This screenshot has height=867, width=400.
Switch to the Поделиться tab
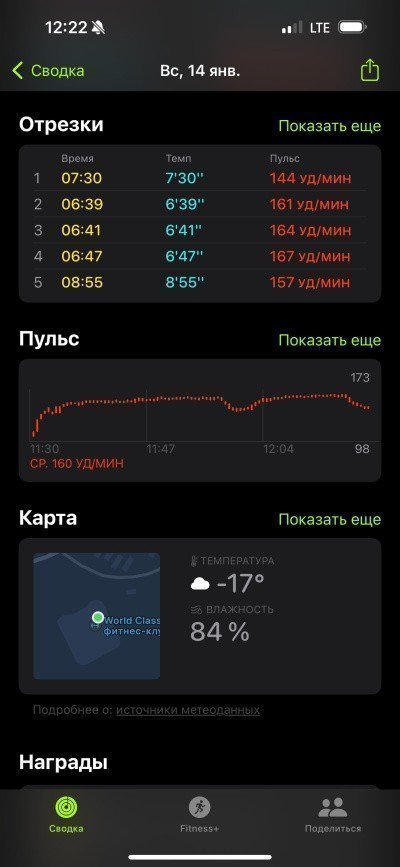pos(333,817)
